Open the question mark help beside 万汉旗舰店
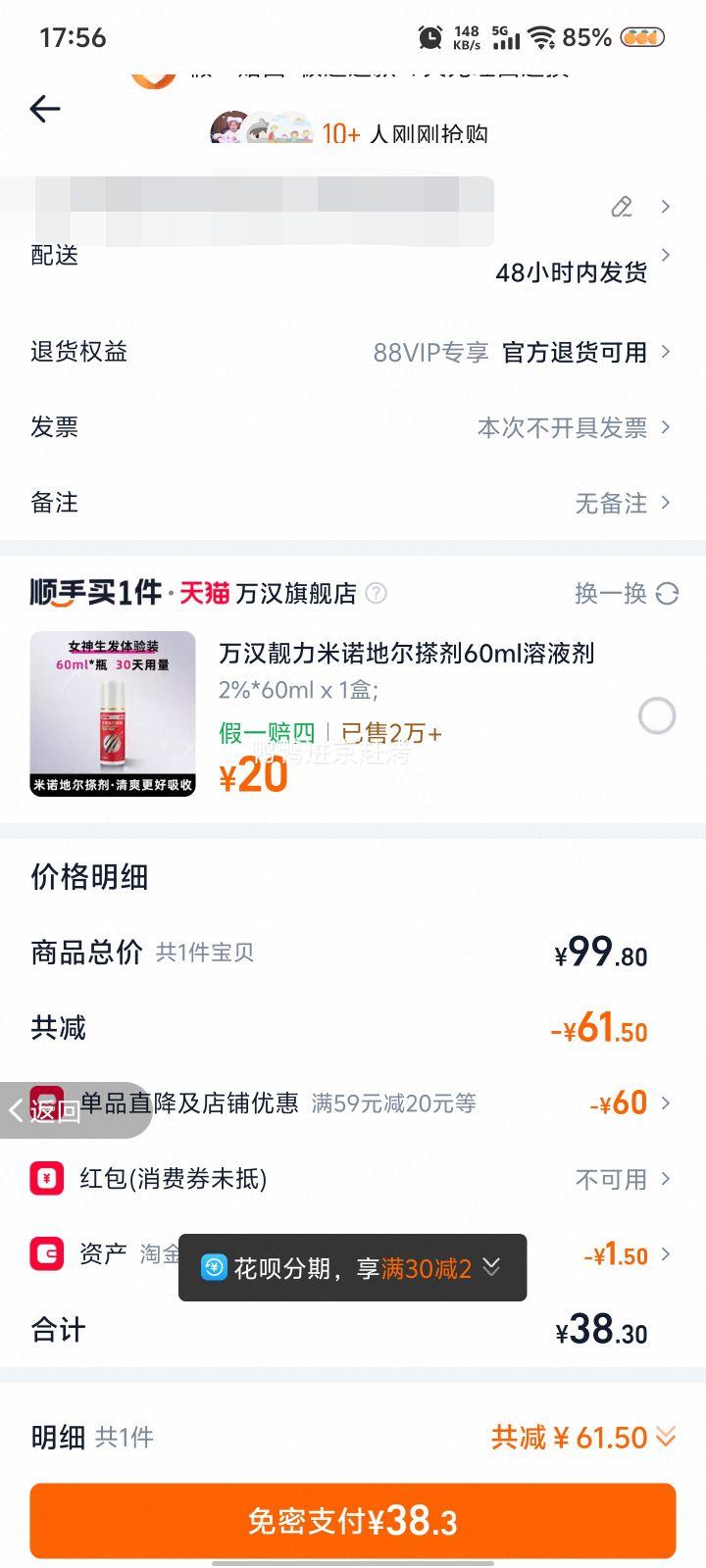The width and height of the screenshot is (706, 1568). (378, 594)
